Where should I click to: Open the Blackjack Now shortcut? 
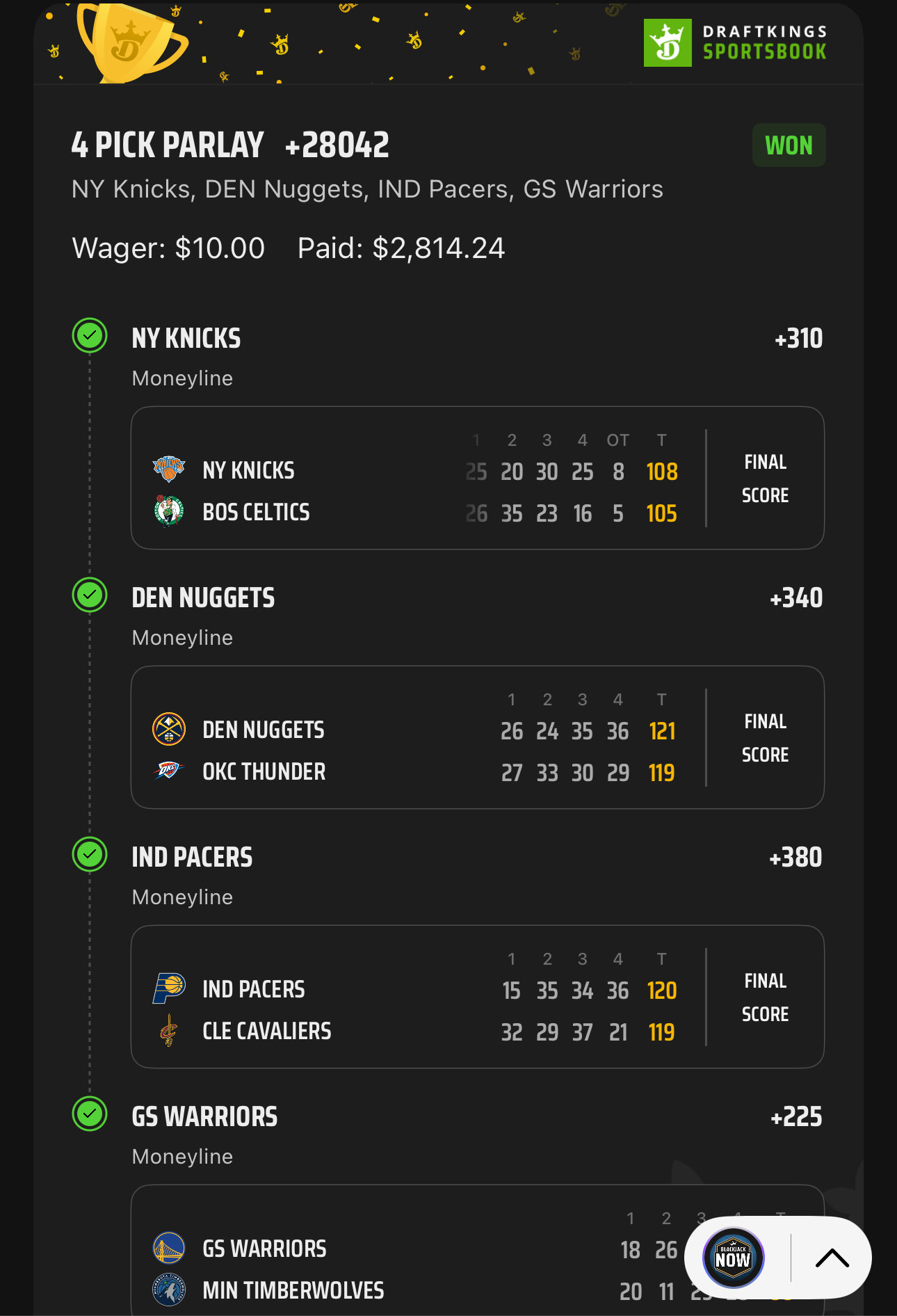733,1258
